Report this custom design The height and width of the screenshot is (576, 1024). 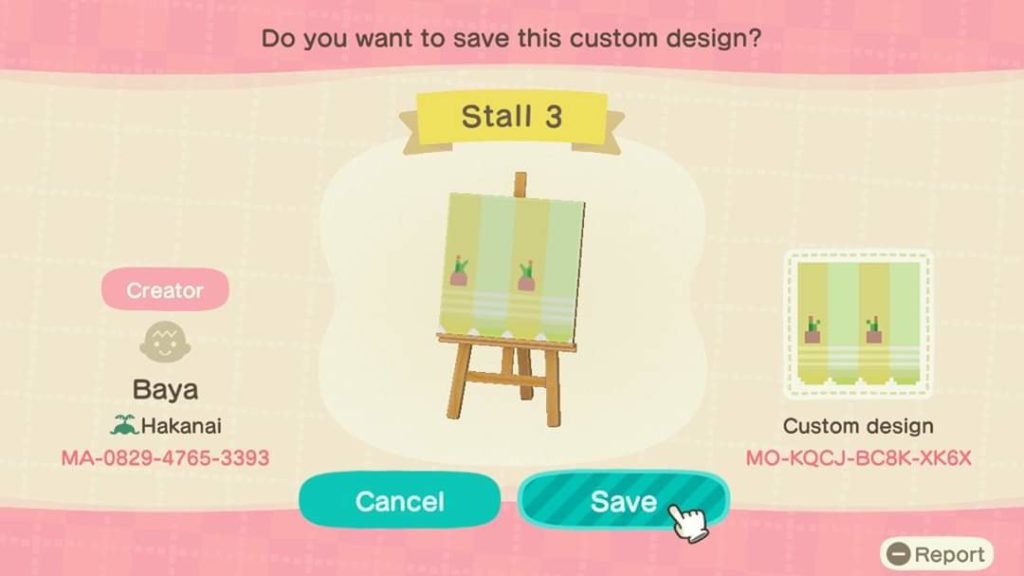936,554
